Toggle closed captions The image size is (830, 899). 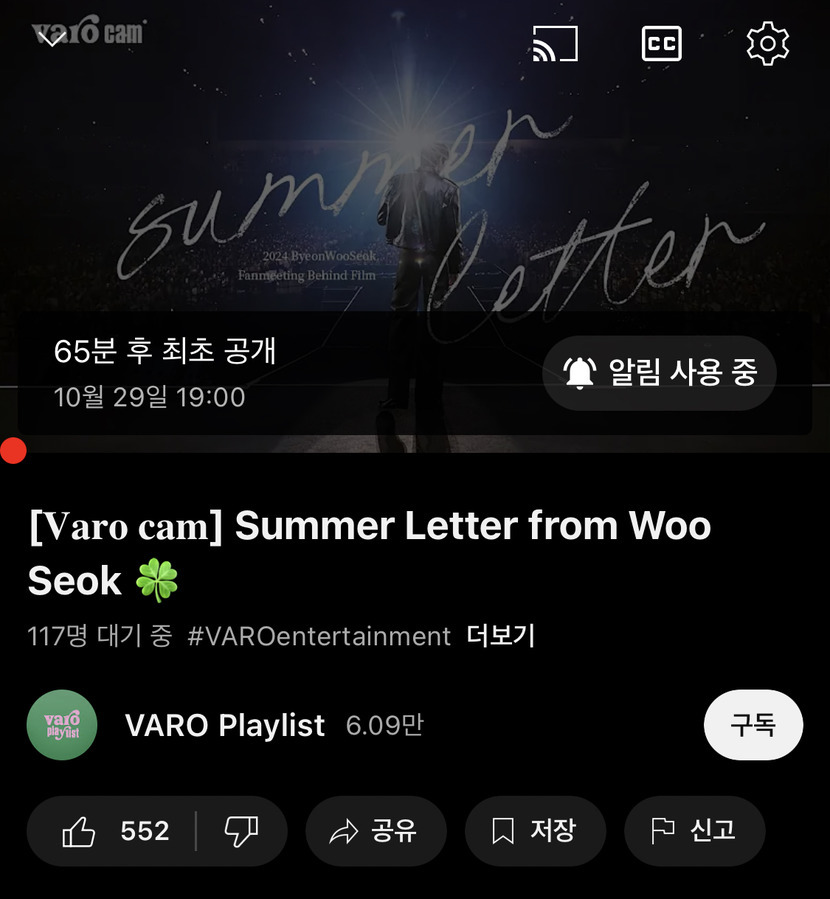click(661, 44)
